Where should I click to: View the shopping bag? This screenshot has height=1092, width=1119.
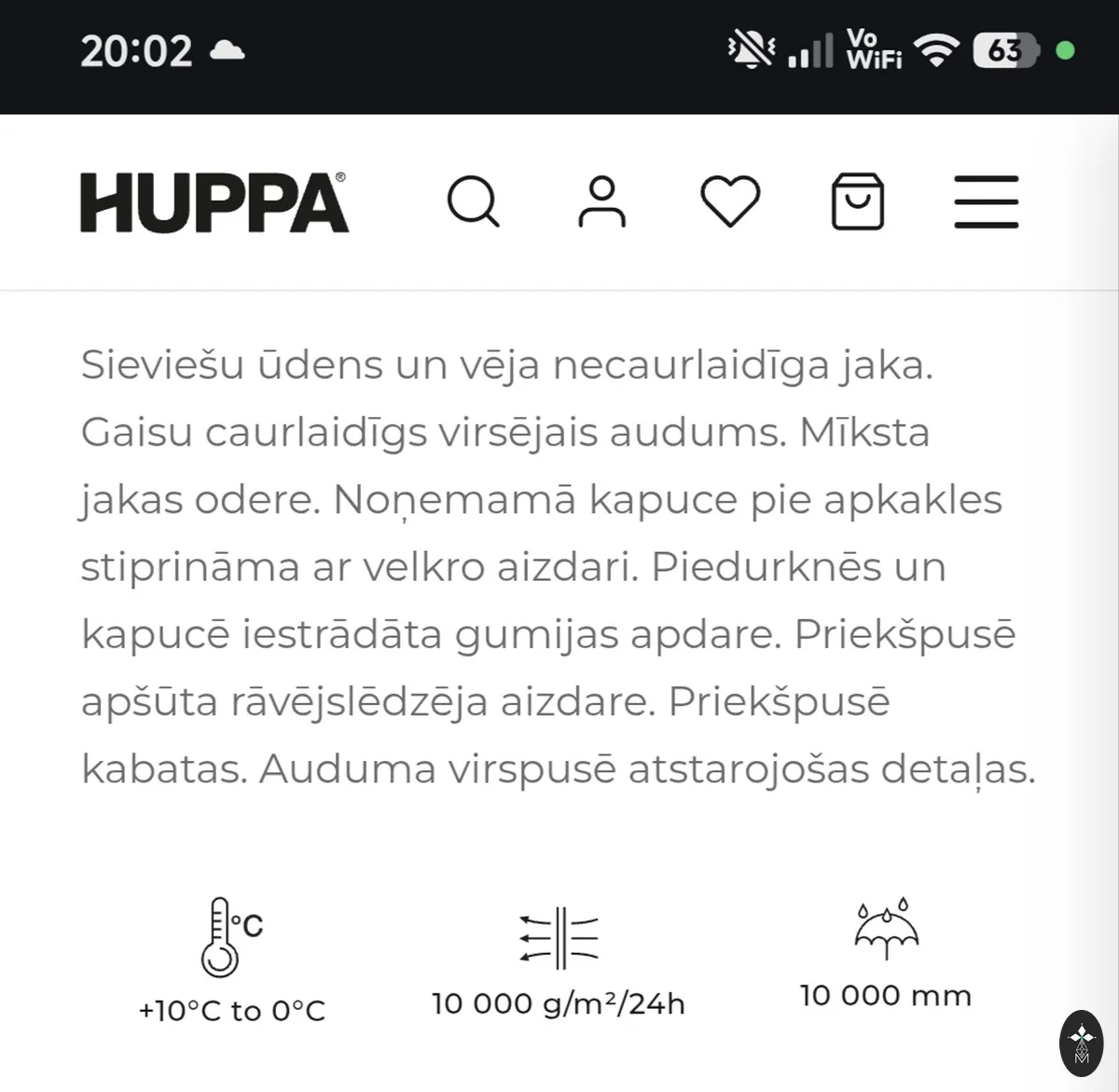[858, 201]
